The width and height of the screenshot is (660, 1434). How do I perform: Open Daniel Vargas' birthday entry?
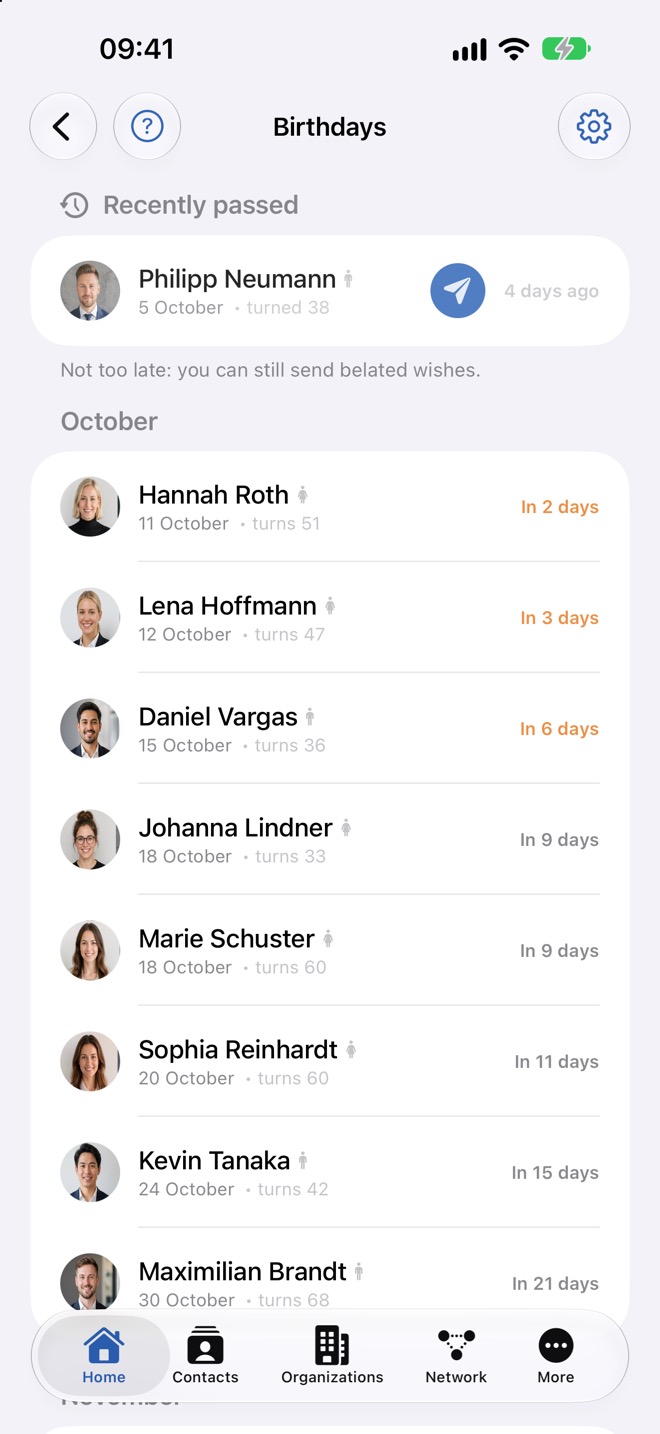click(x=330, y=729)
